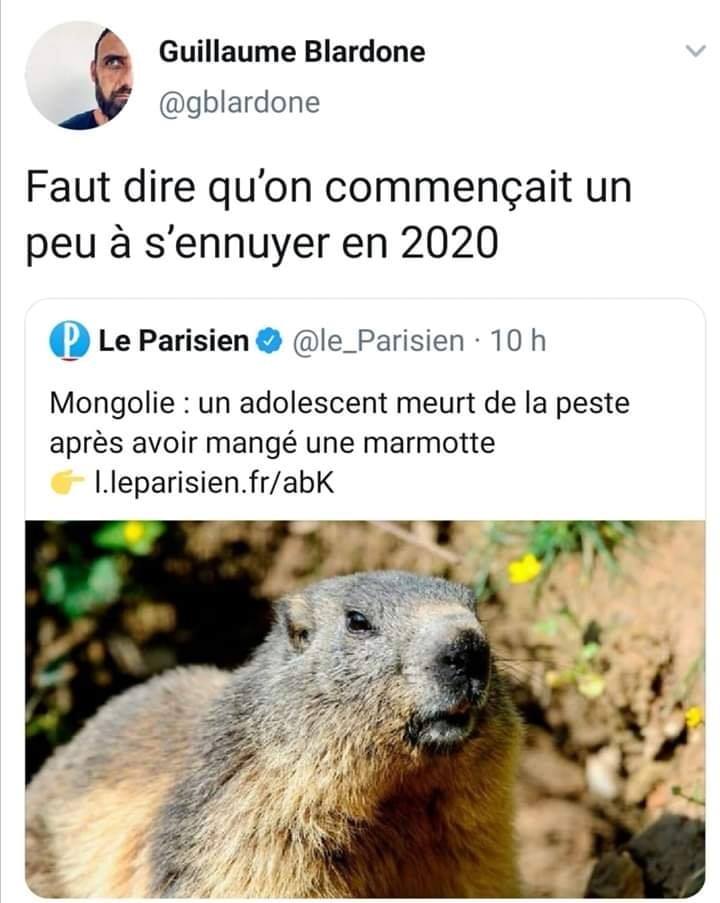Open the @gblardone handle profile
The width and height of the screenshot is (720, 903).
coord(240,102)
